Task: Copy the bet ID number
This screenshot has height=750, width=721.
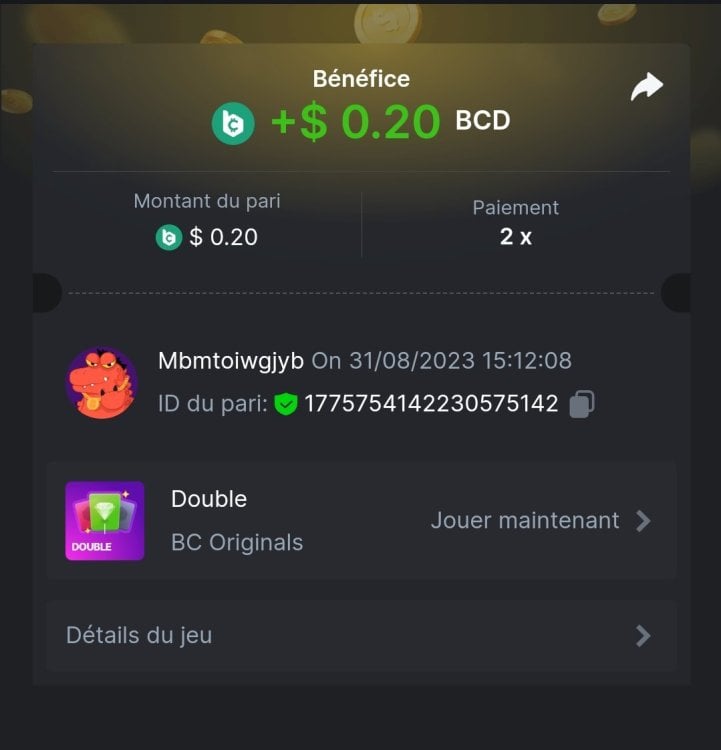Action: click(x=581, y=404)
